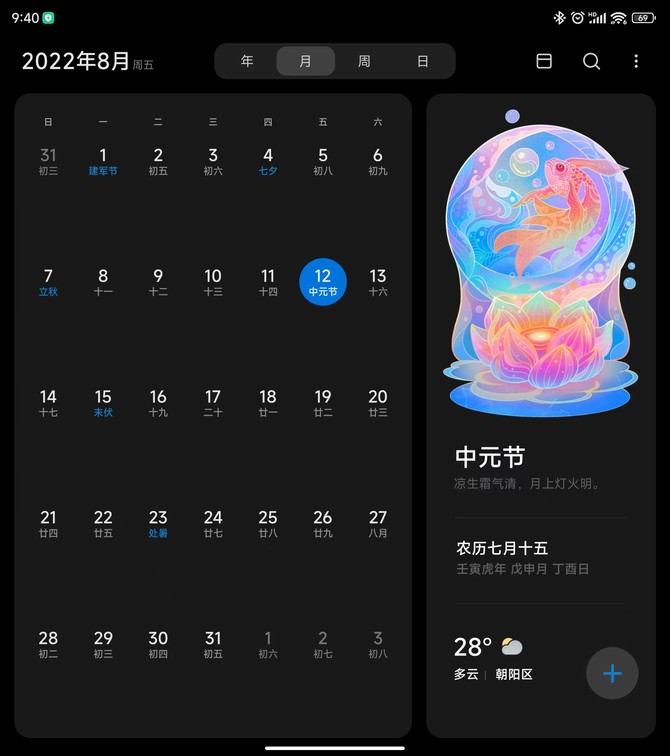
Task: Switch to the 周 (week) view
Action: pos(364,61)
